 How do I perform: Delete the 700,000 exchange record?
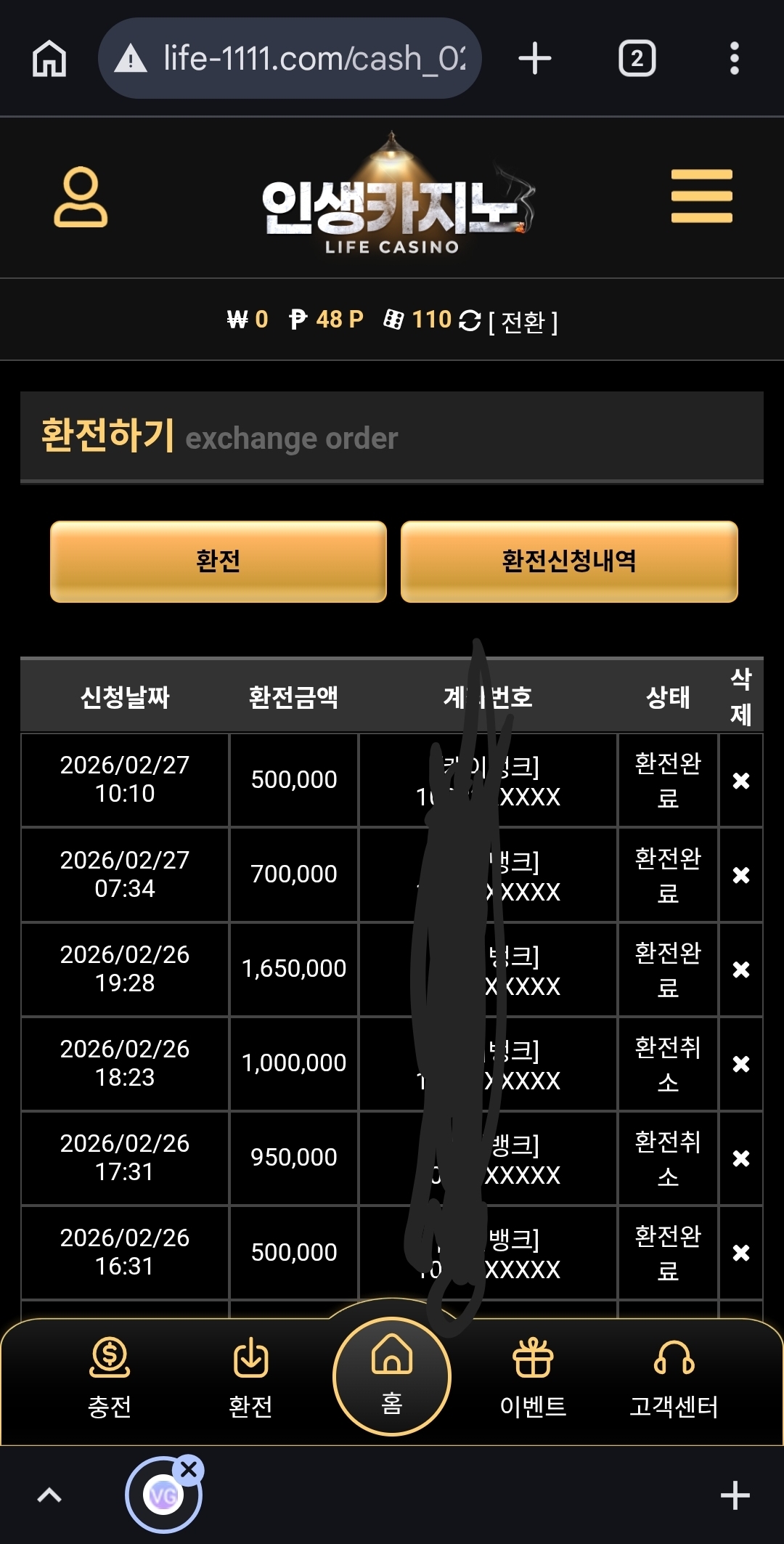click(740, 875)
